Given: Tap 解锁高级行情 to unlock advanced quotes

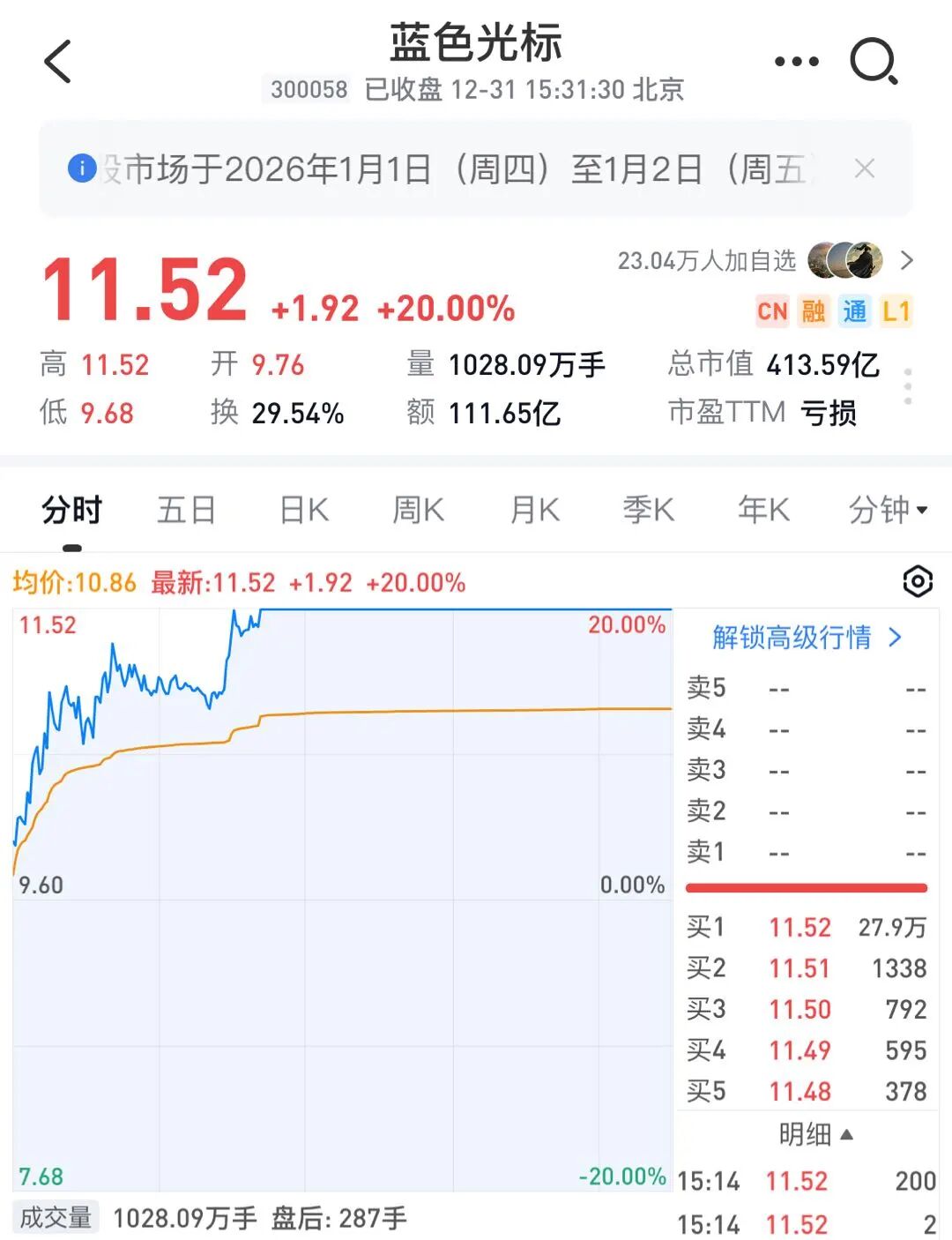Looking at the screenshot, I should 806,638.
